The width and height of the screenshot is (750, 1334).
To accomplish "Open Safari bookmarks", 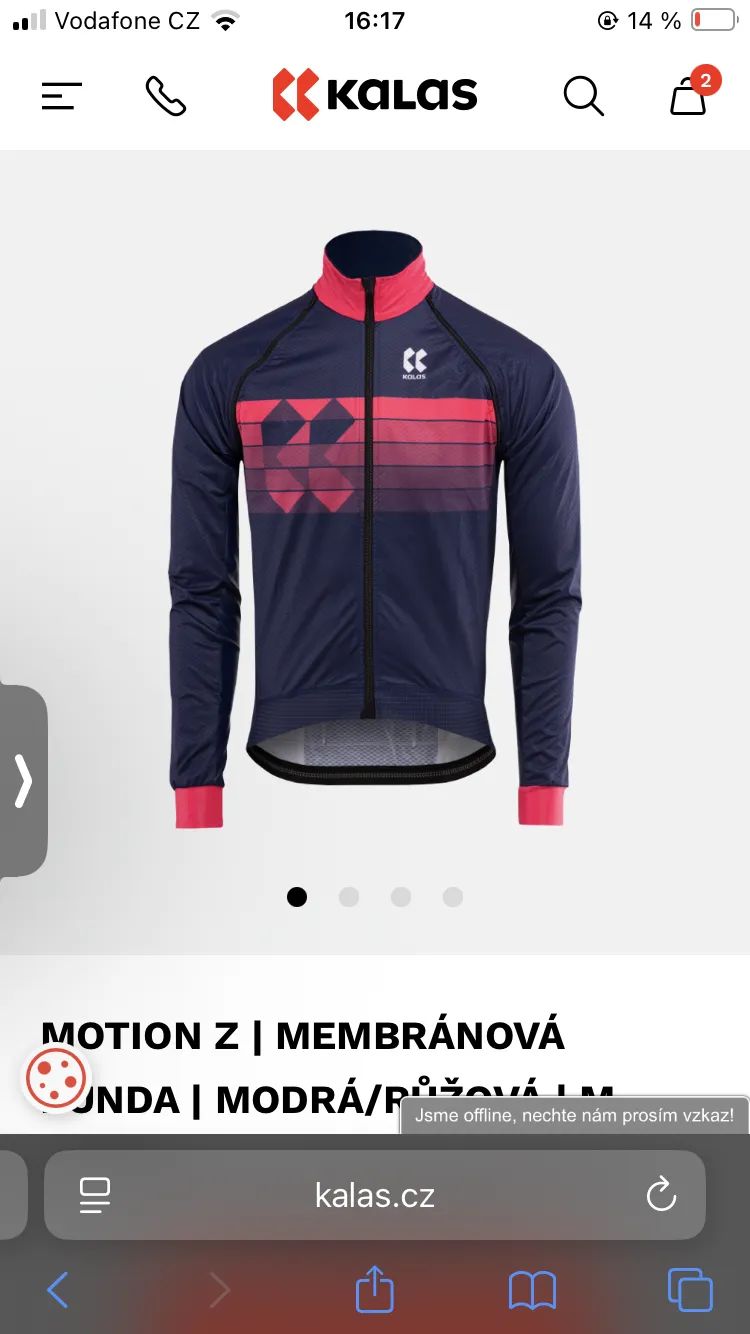I will point(532,1290).
